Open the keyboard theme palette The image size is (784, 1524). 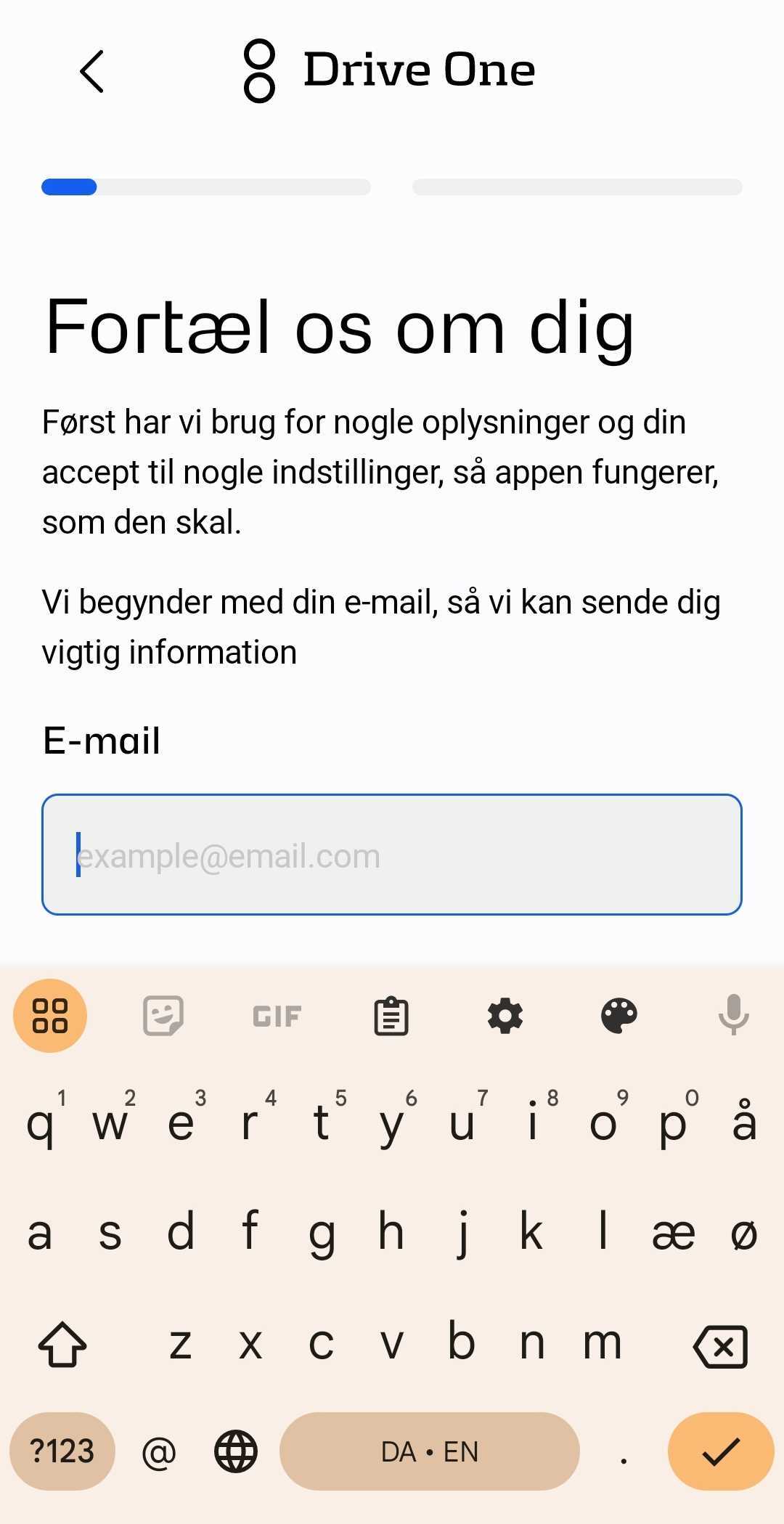coord(619,1016)
